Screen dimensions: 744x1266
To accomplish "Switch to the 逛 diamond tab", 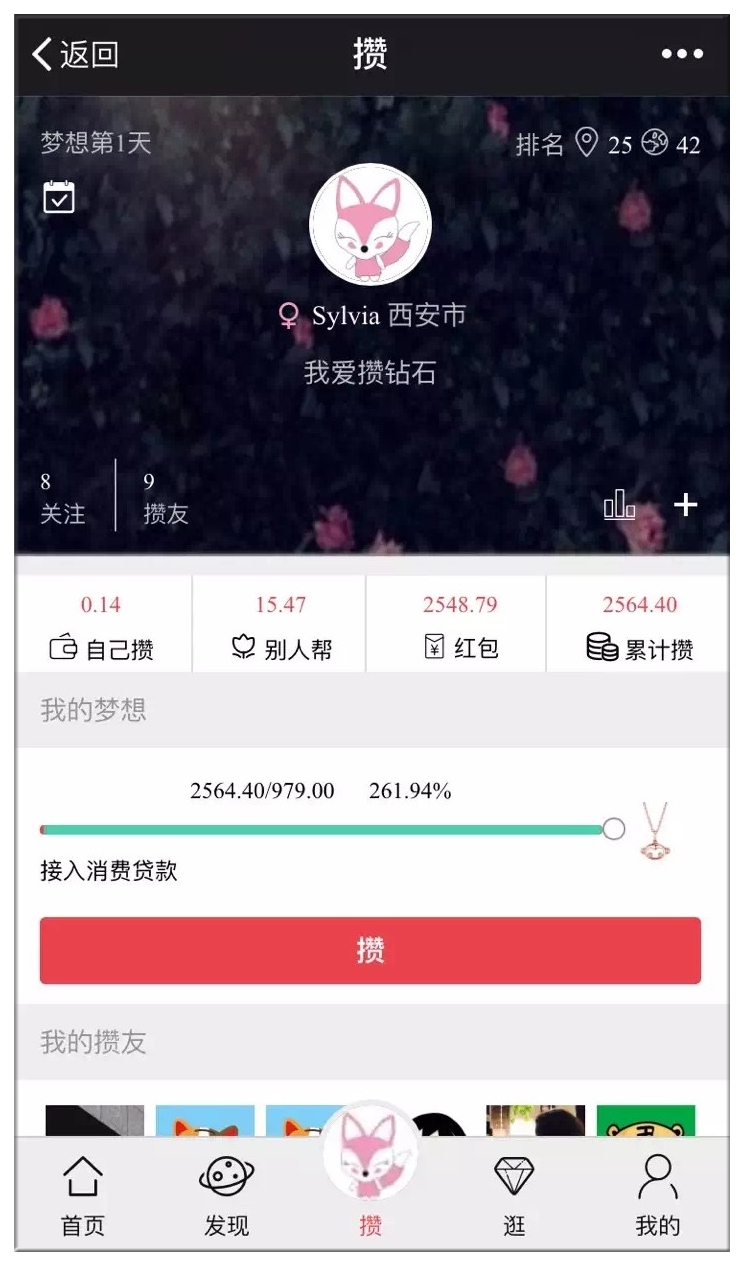I will click(x=514, y=1196).
